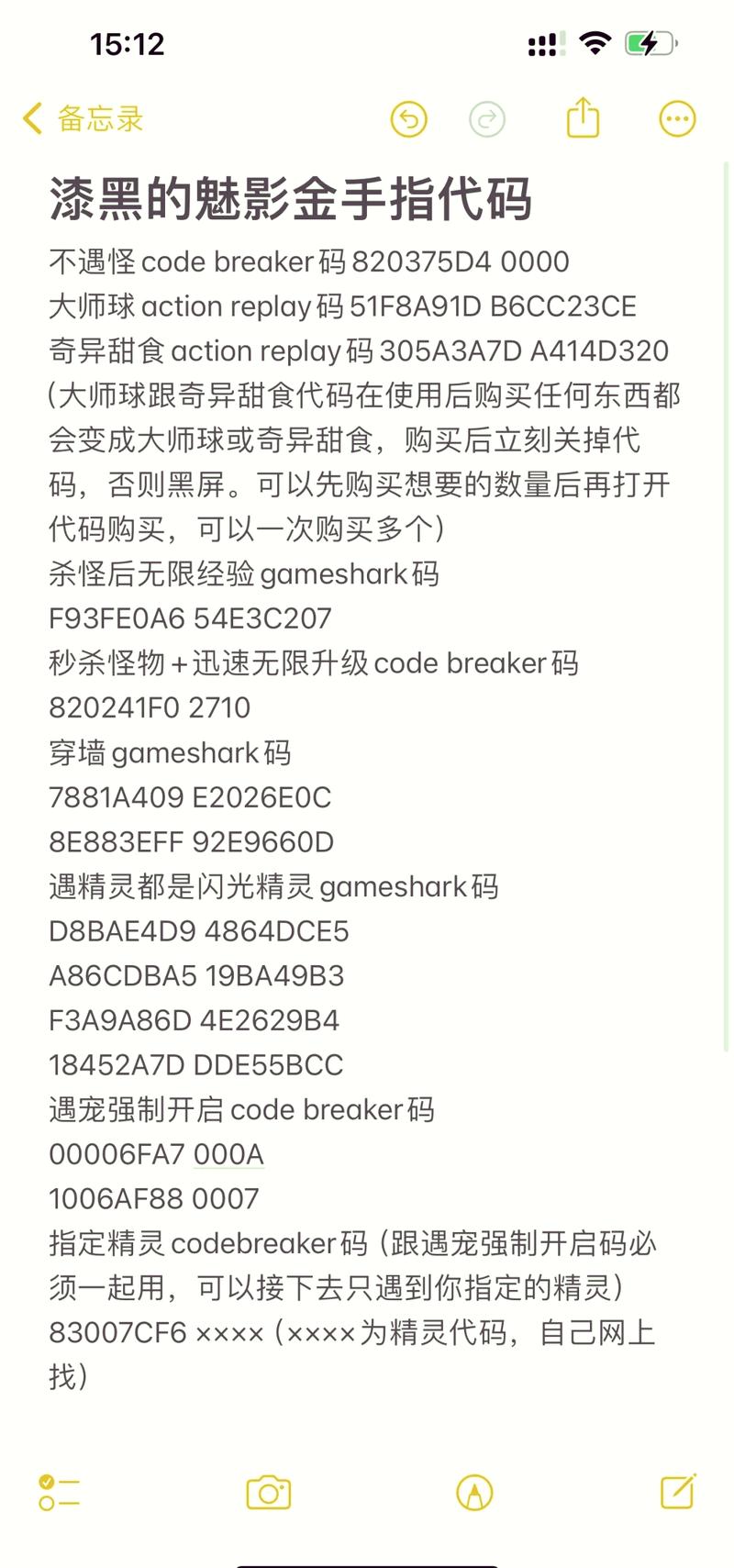Open the camera attachment option
Image resolution: width=734 pixels, height=1568 pixels.
click(x=268, y=1493)
